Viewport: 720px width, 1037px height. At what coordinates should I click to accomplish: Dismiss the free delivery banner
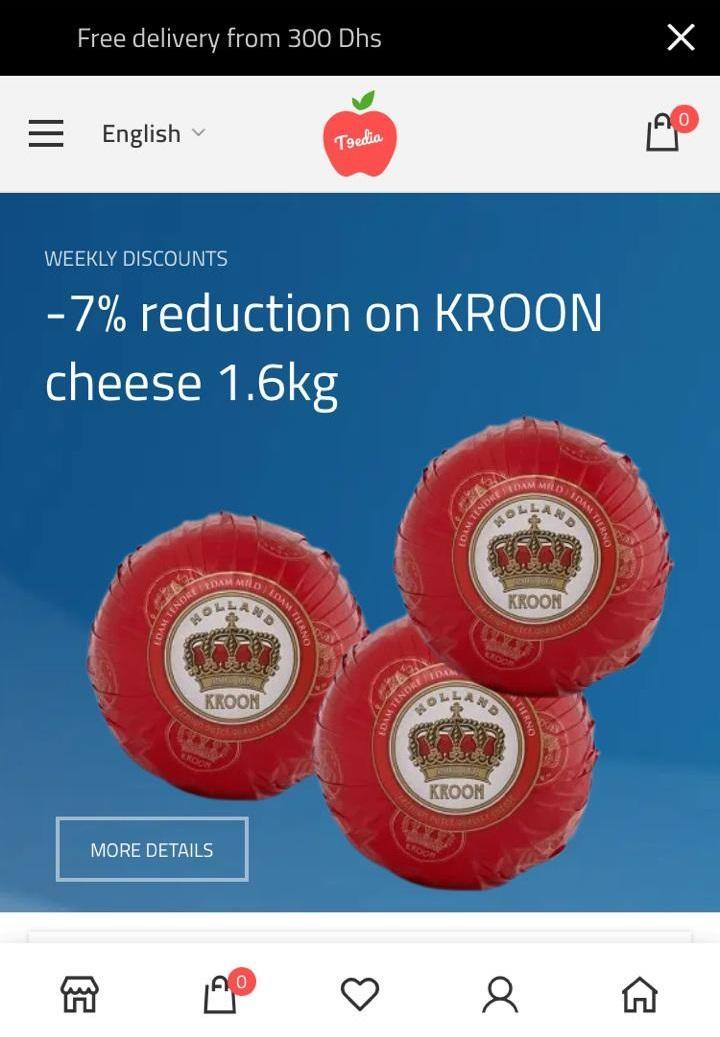click(680, 38)
